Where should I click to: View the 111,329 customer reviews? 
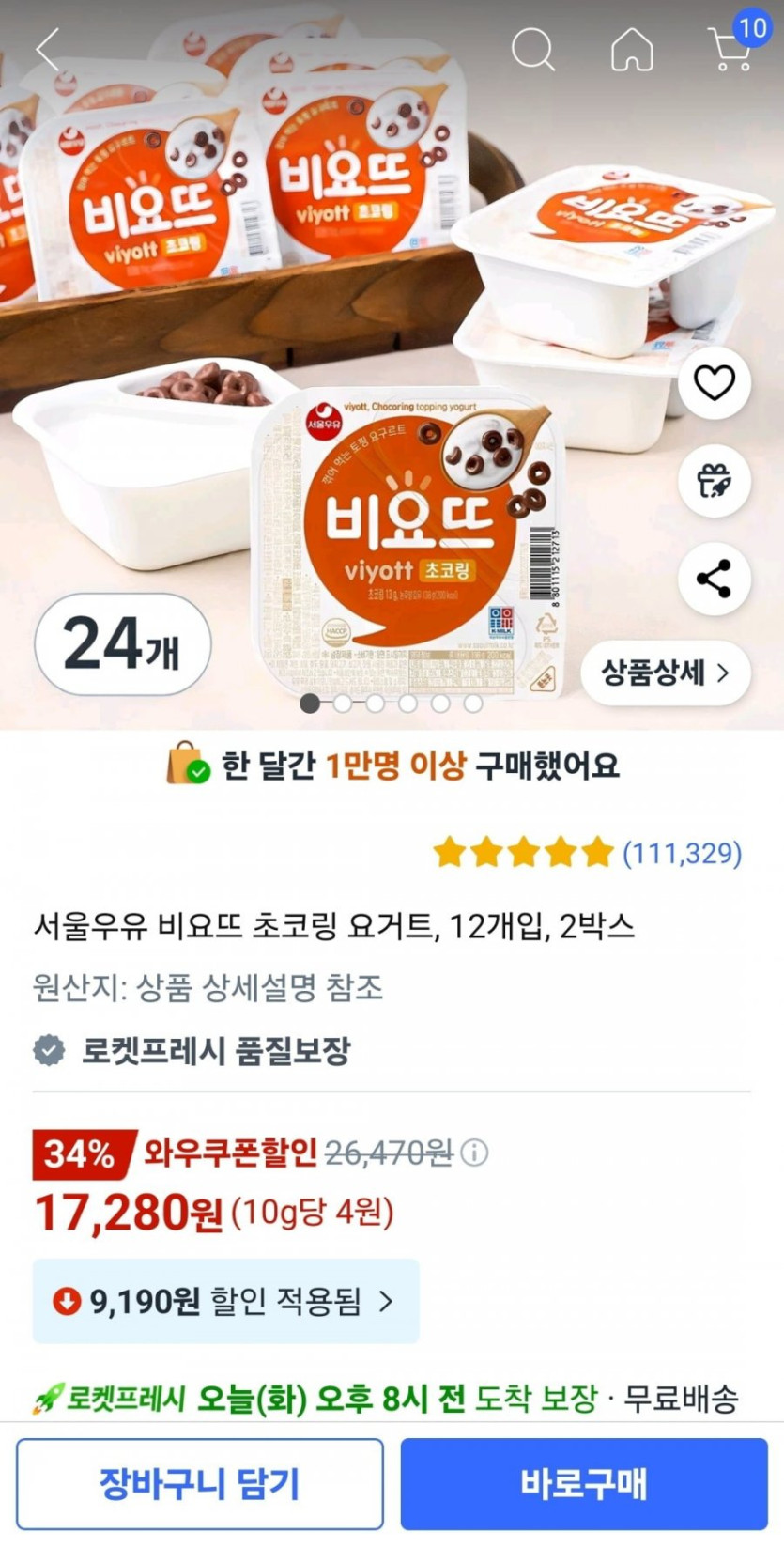(x=682, y=853)
